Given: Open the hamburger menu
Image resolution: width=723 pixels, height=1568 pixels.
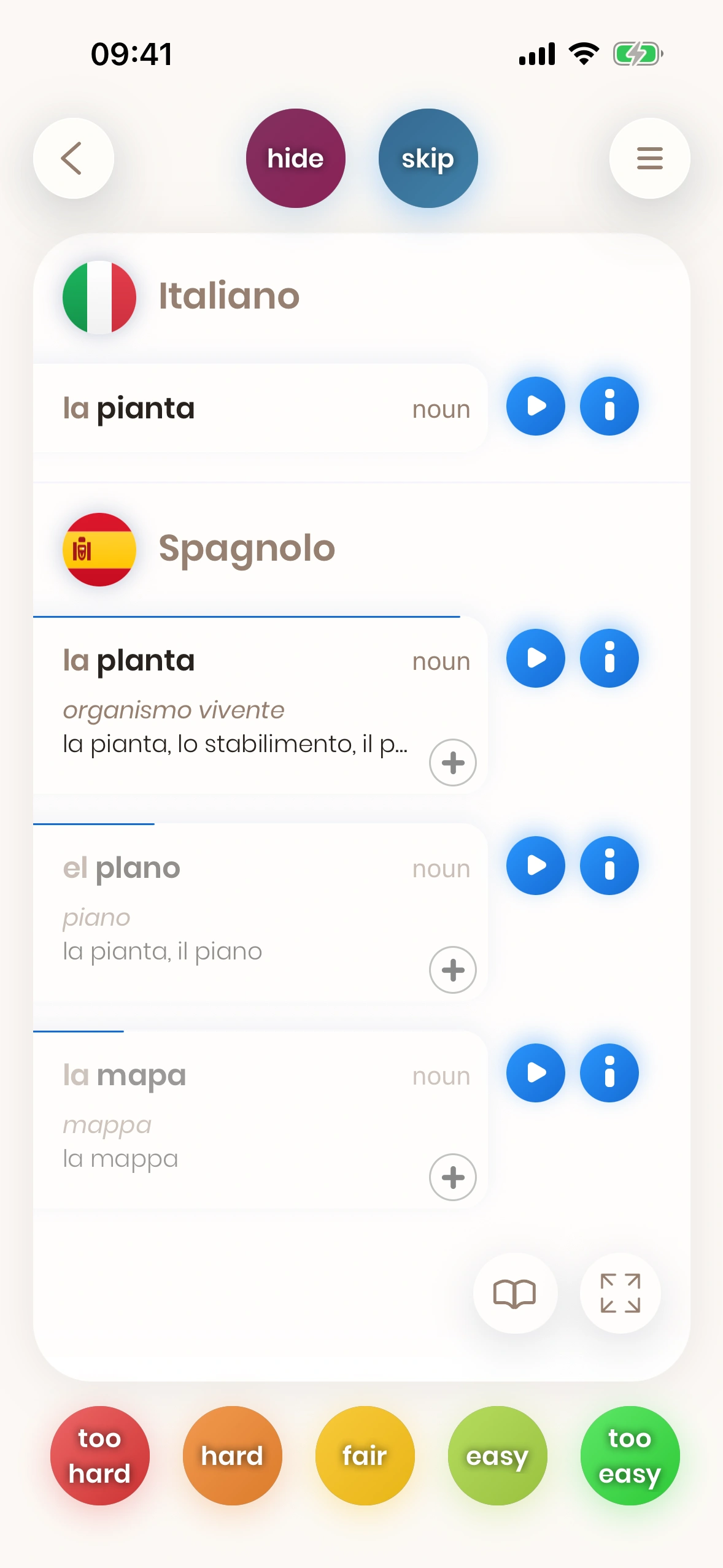Looking at the screenshot, I should pos(649,158).
